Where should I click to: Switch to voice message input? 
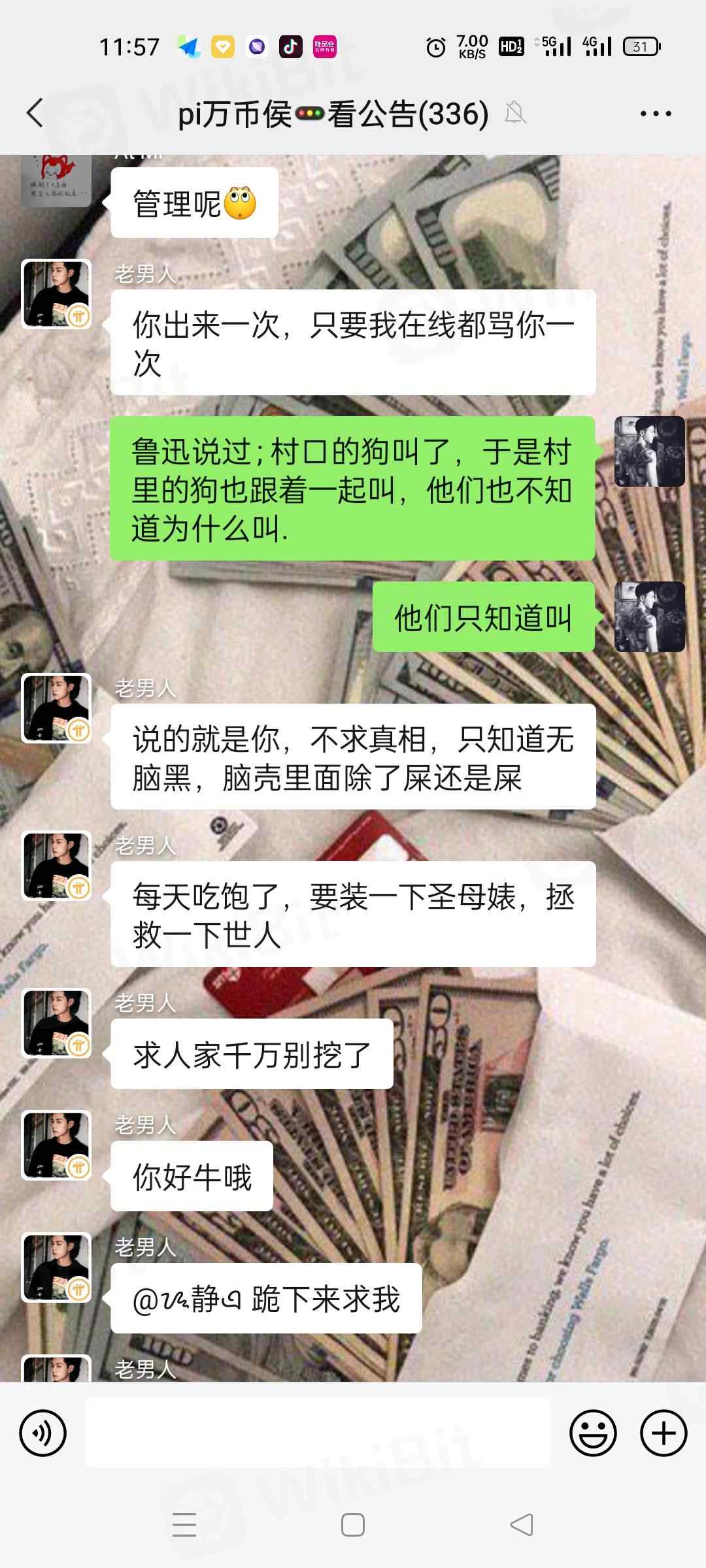43,1433
